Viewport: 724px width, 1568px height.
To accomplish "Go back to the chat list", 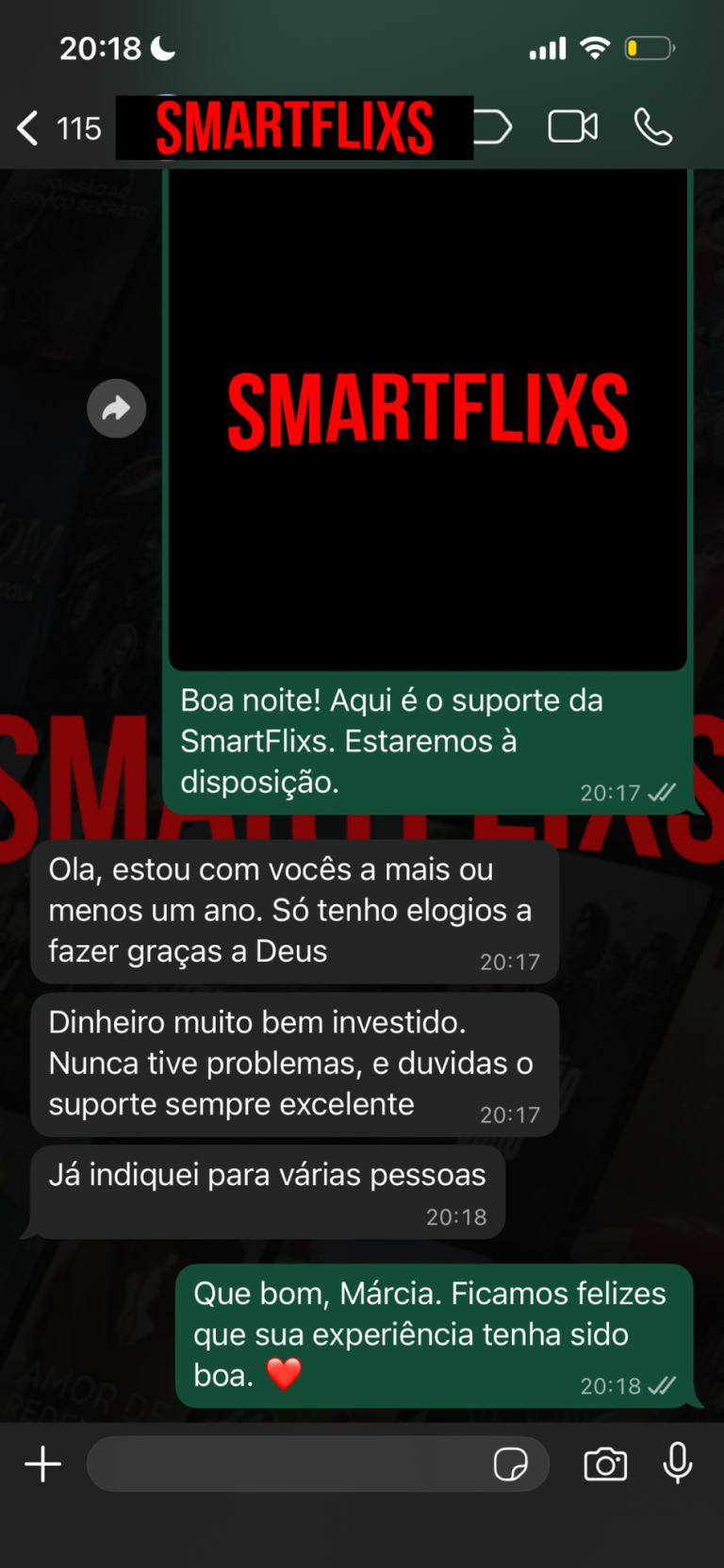I will point(30,128).
